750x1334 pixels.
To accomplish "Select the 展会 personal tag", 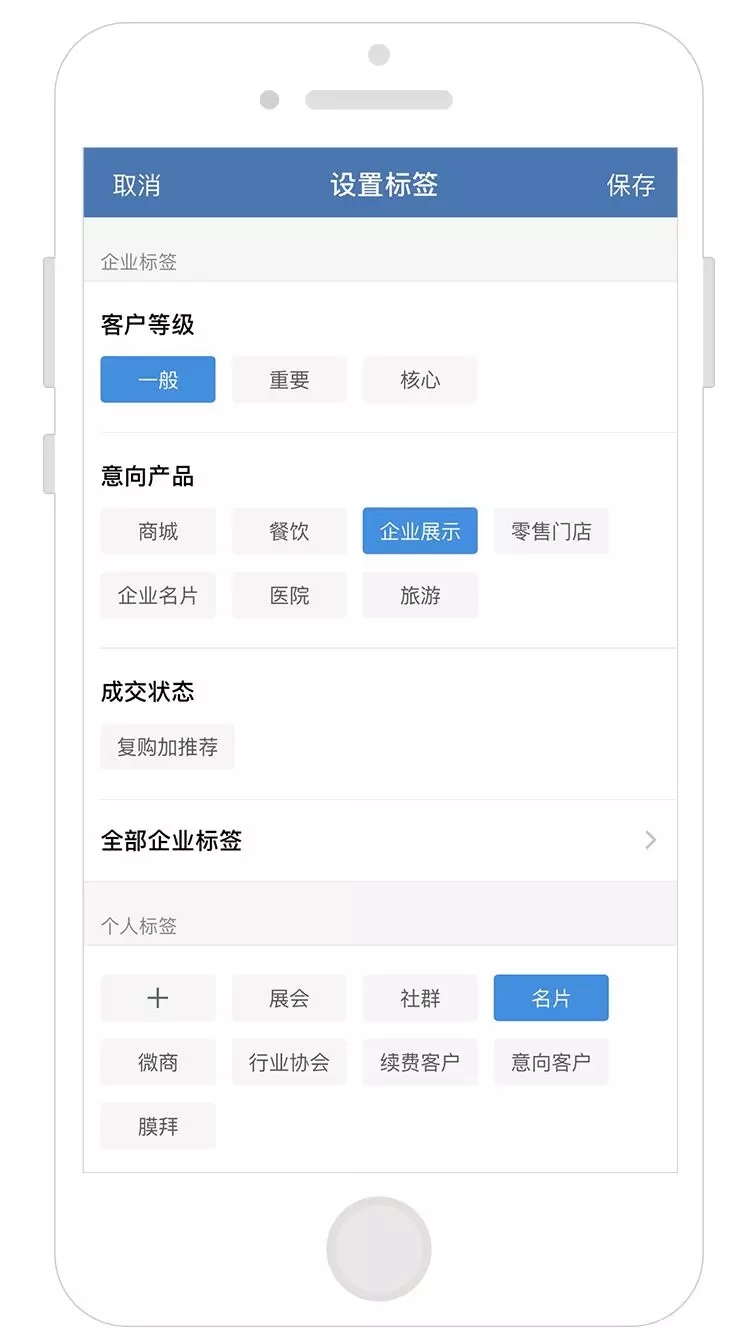I will [289, 998].
